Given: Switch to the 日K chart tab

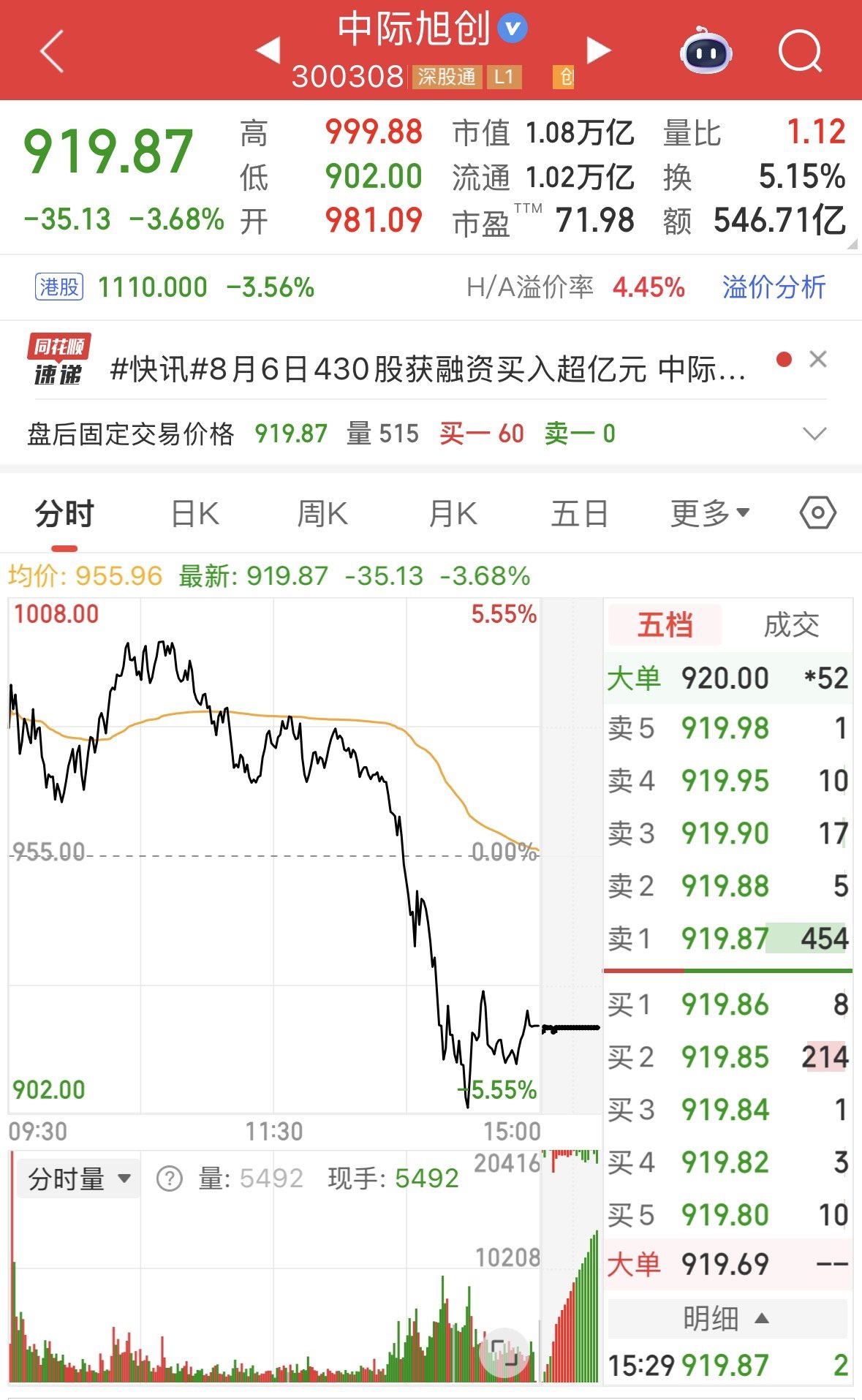Looking at the screenshot, I should click(x=194, y=514).
